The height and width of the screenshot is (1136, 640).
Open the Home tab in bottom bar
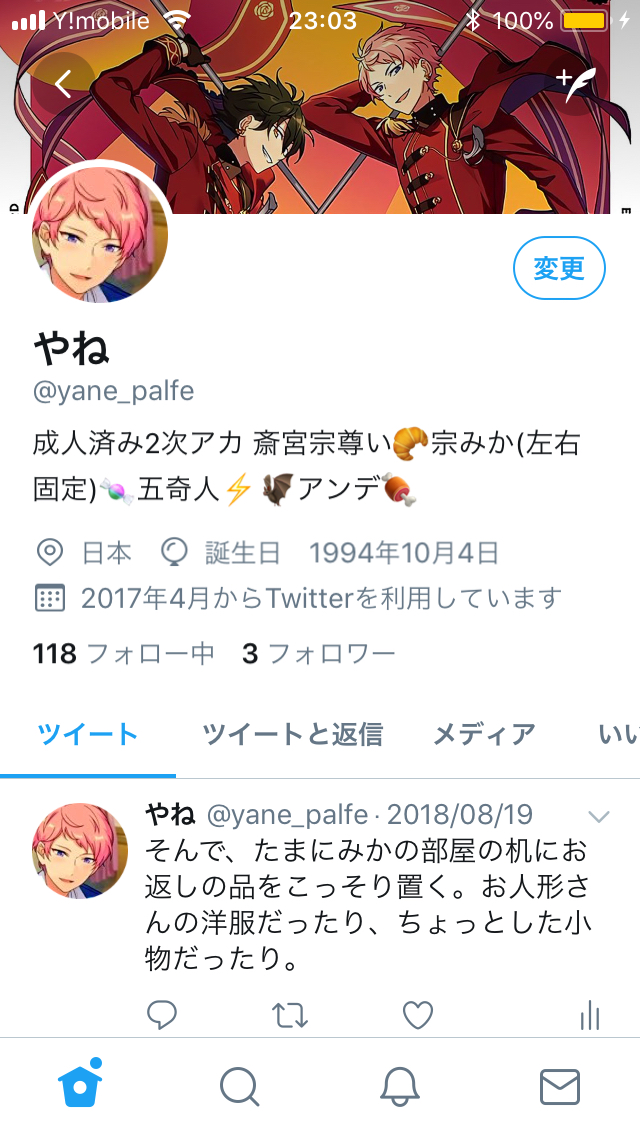(x=80, y=1085)
